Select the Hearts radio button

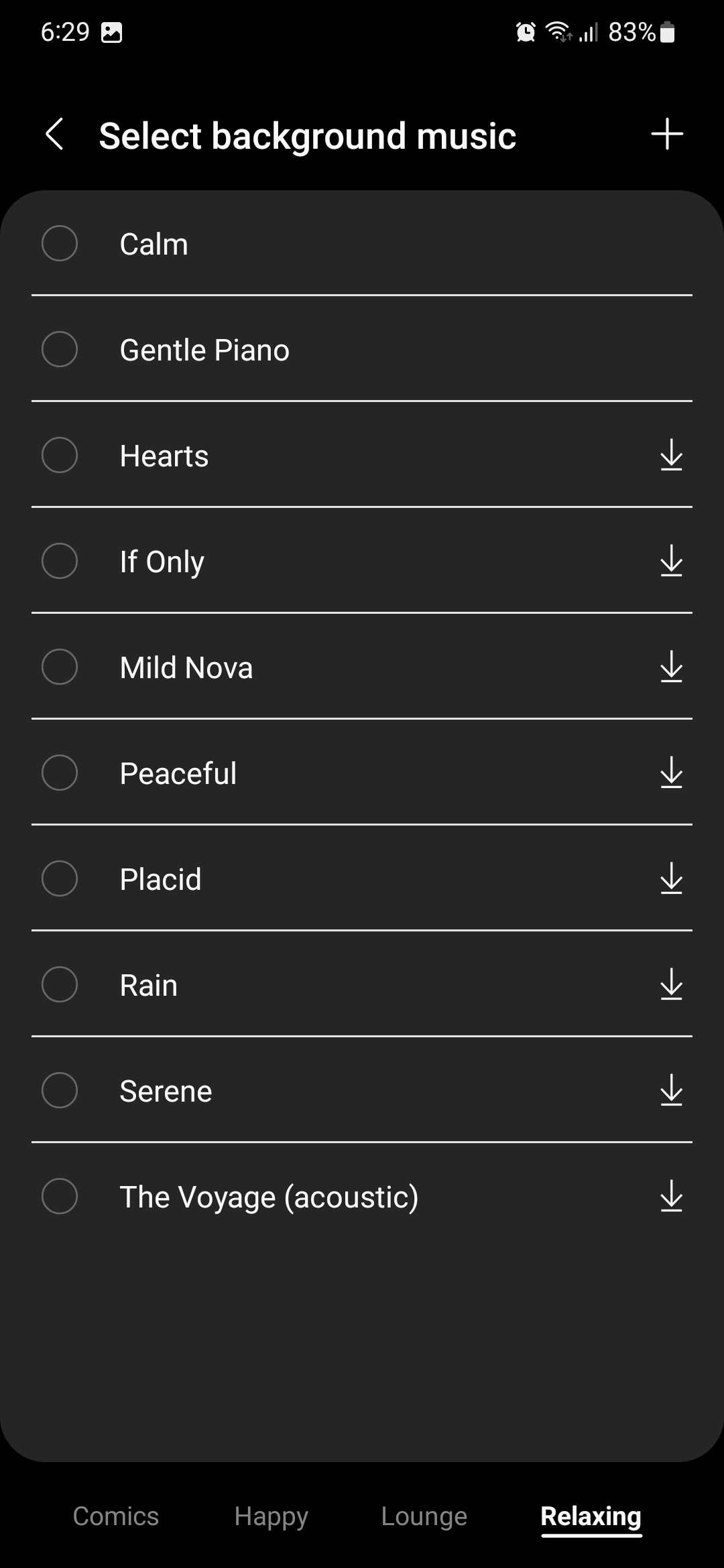point(60,455)
